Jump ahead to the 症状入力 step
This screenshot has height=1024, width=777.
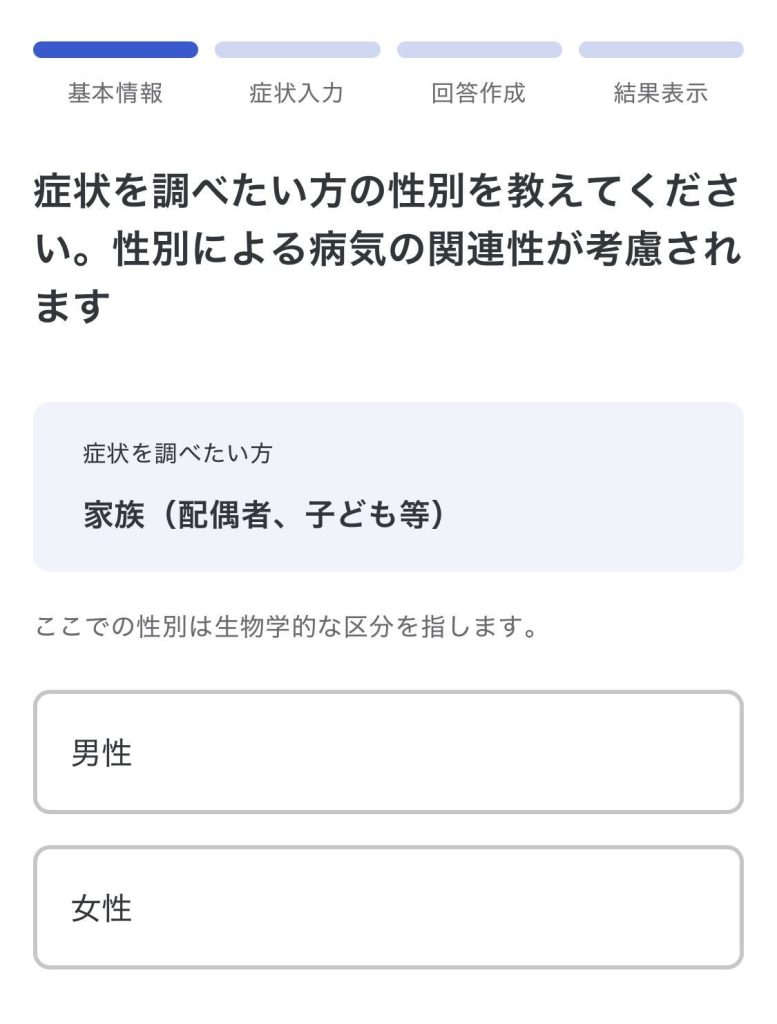click(296, 94)
